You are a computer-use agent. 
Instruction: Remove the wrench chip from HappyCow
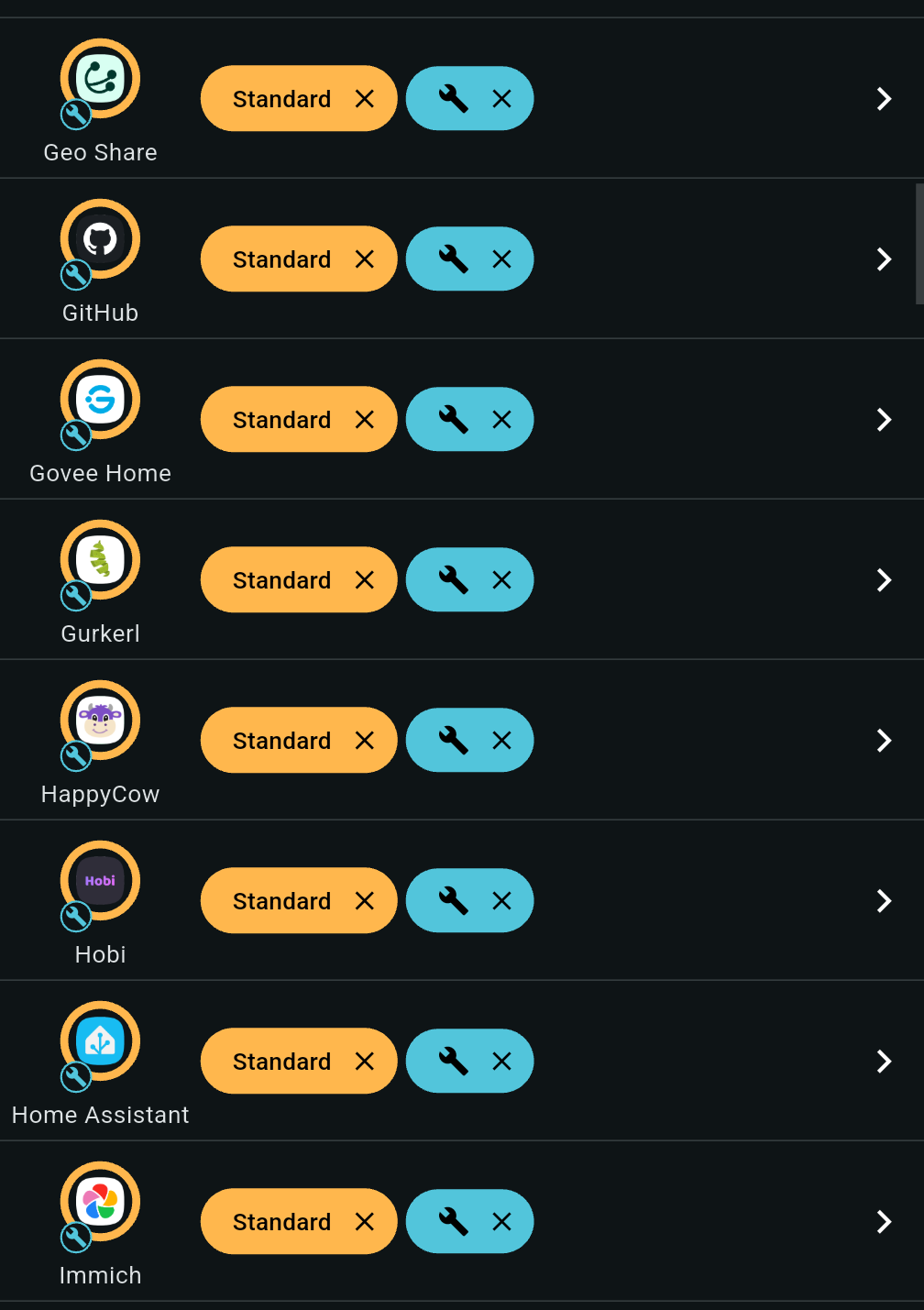501,741
